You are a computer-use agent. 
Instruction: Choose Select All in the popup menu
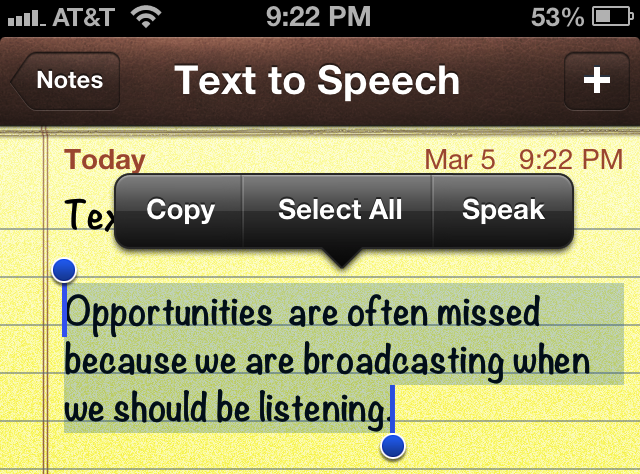(340, 210)
